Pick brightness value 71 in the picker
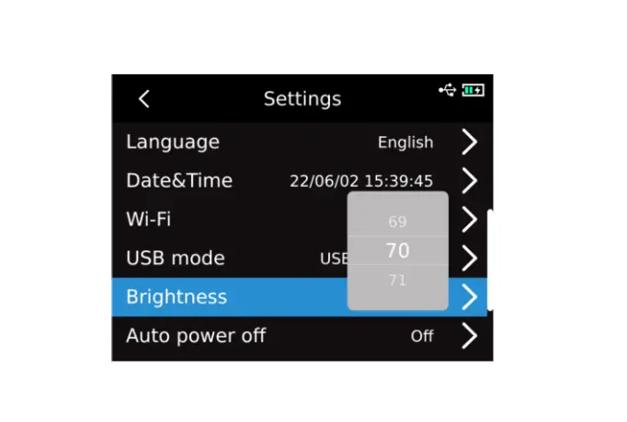This screenshot has height=422, width=627. tap(397, 281)
